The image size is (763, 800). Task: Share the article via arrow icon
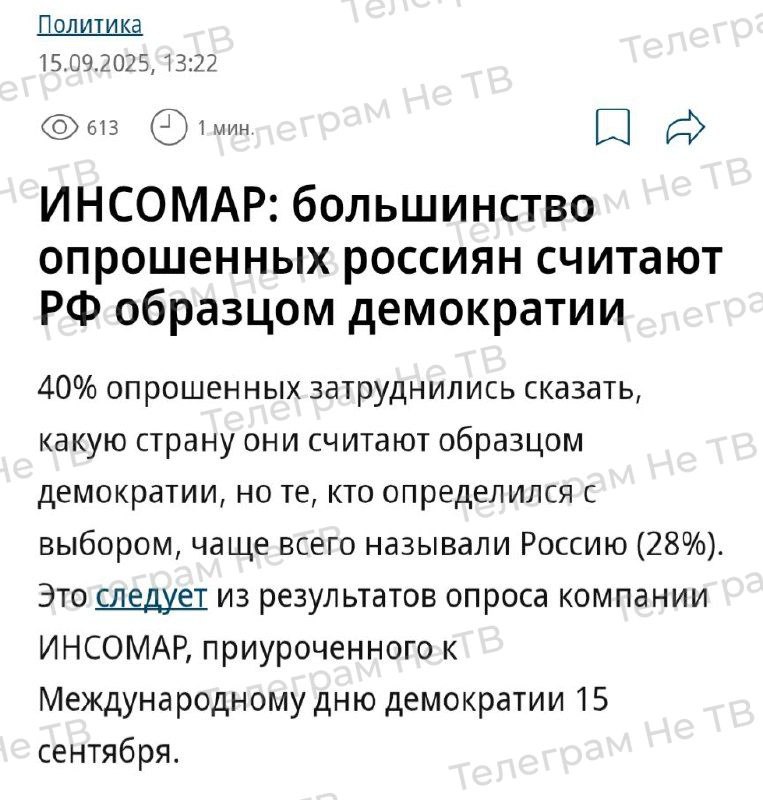(x=685, y=127)
